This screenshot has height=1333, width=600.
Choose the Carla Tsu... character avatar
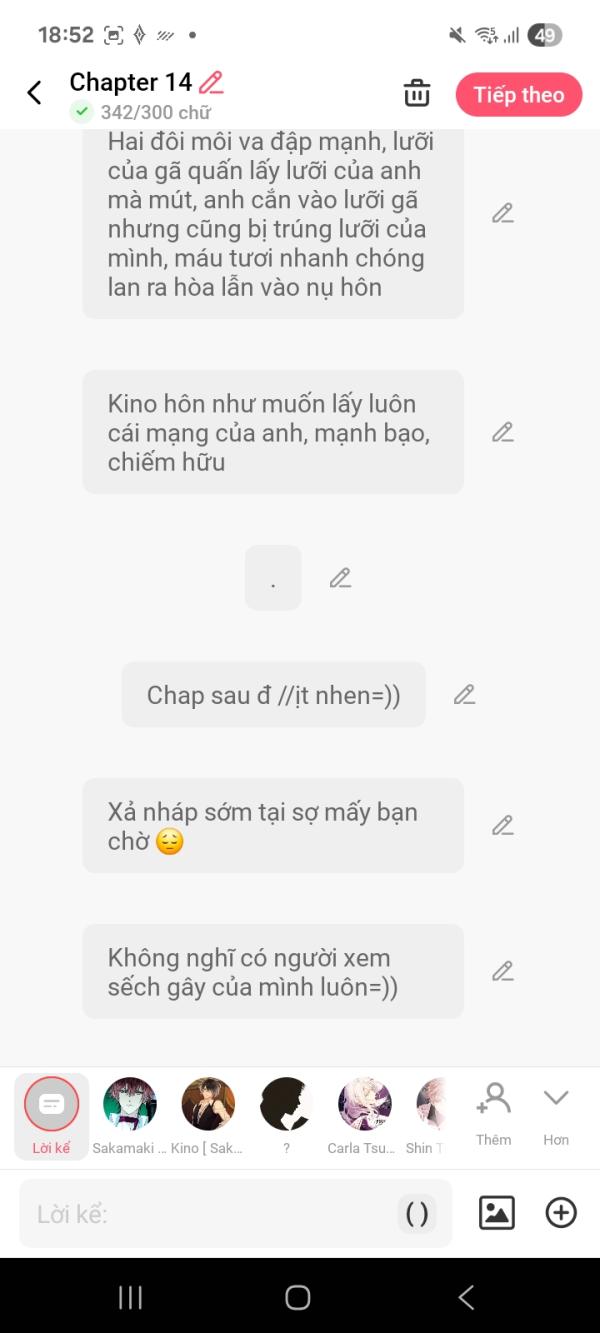(x=364, y=1105)
